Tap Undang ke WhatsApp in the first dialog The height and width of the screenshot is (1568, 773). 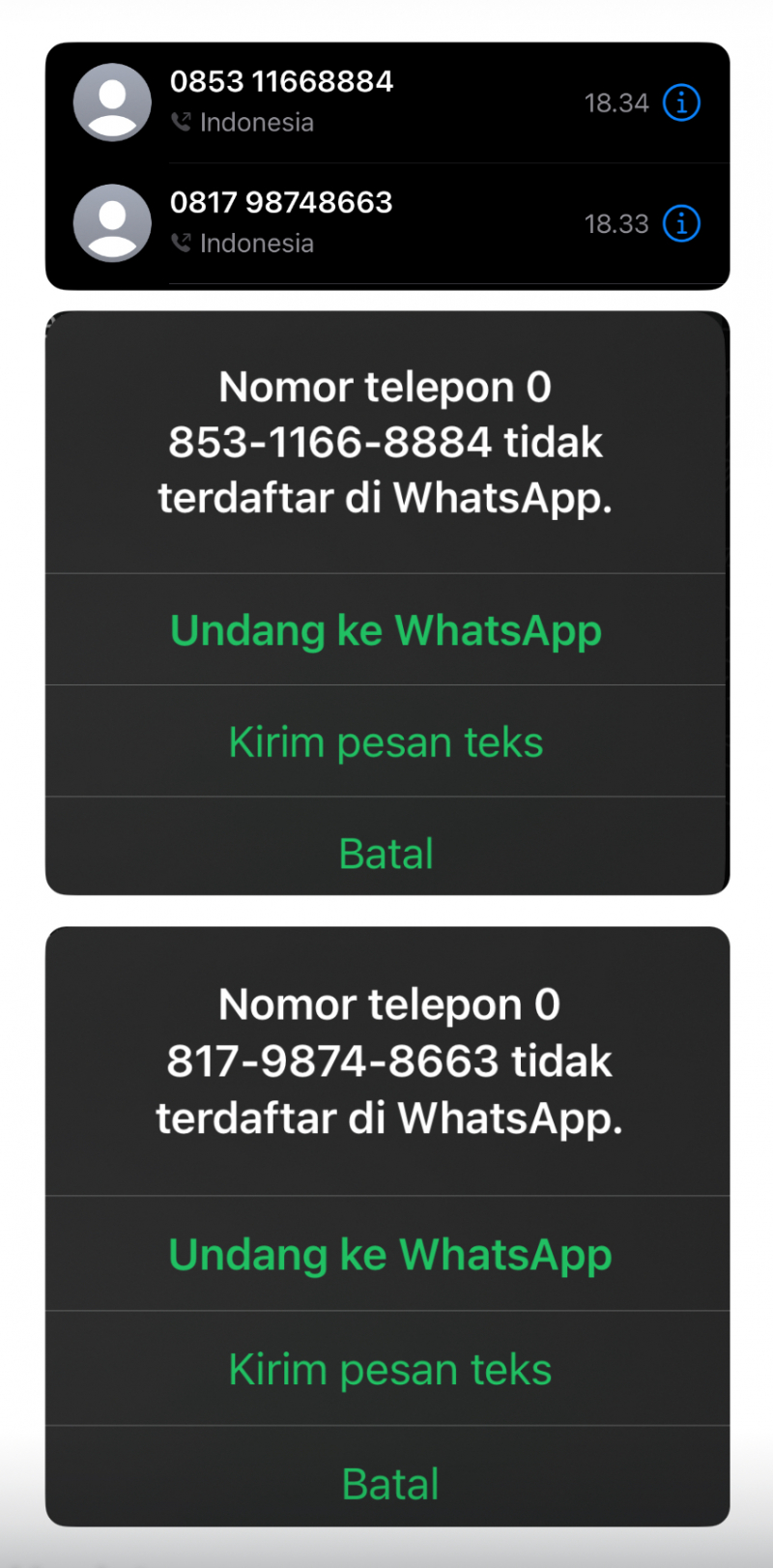(386, 629)
